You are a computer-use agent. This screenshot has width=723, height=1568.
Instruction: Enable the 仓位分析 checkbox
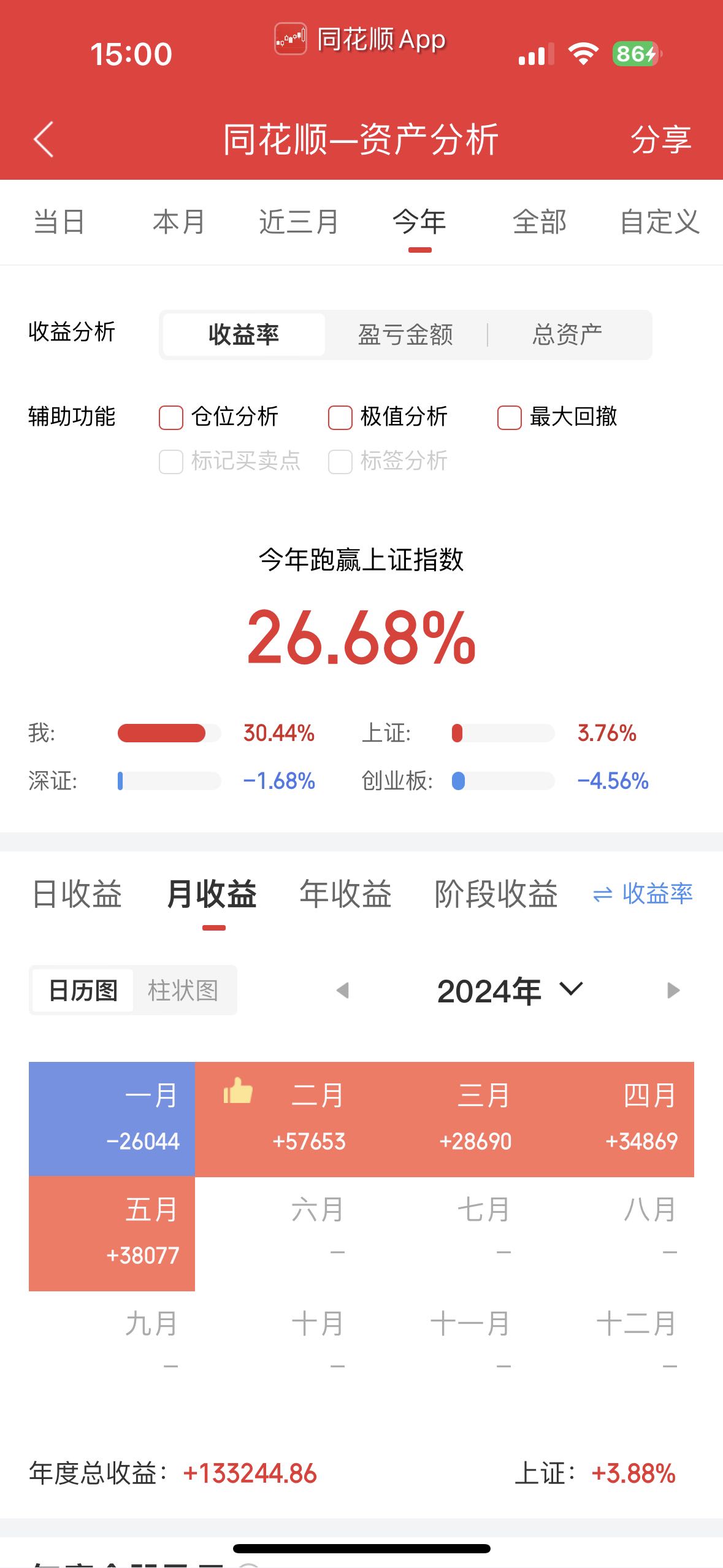[171, 417]
